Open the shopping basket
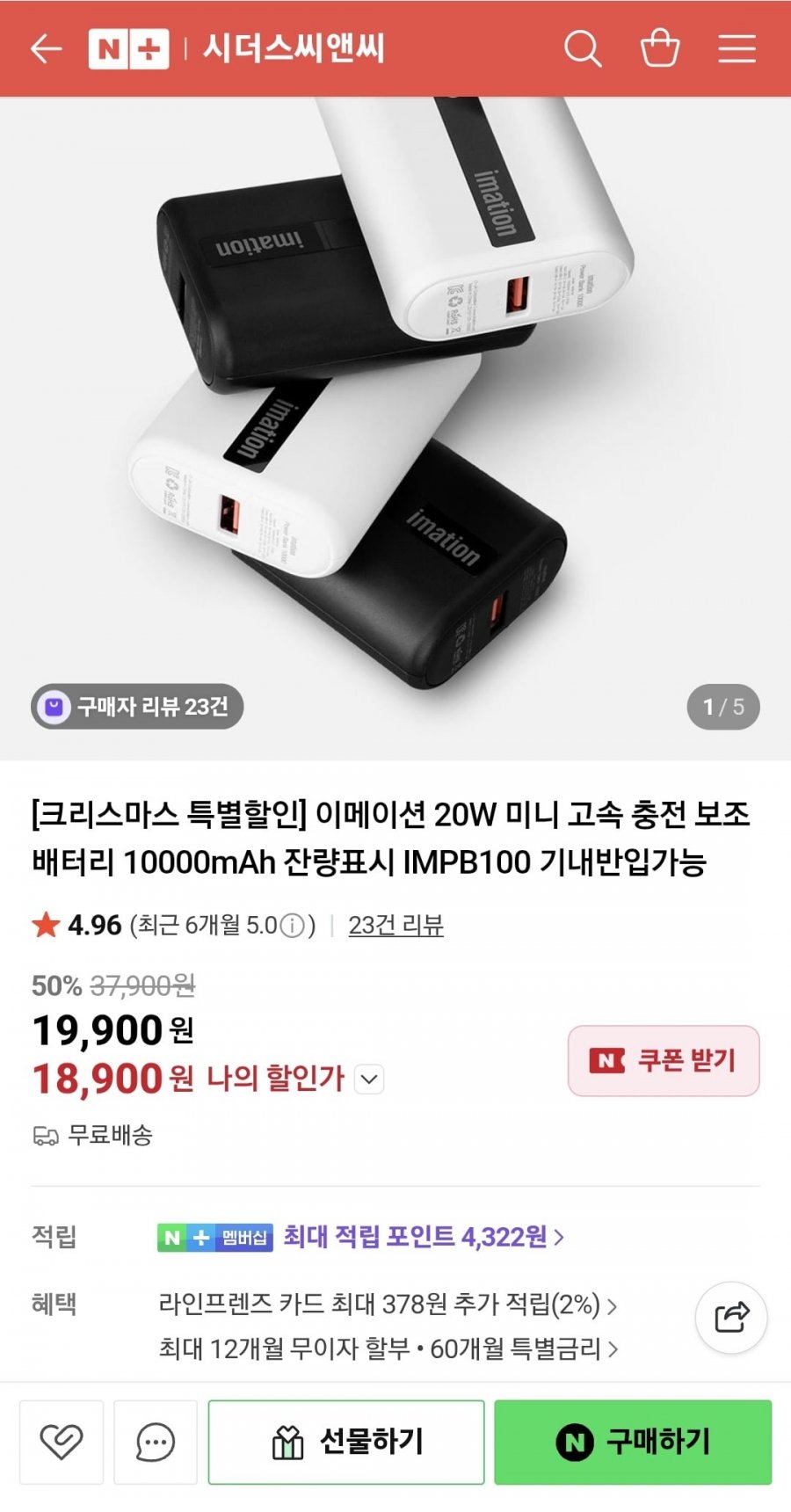The height and width of the screenshot is (1512, 791). point(659,48)
